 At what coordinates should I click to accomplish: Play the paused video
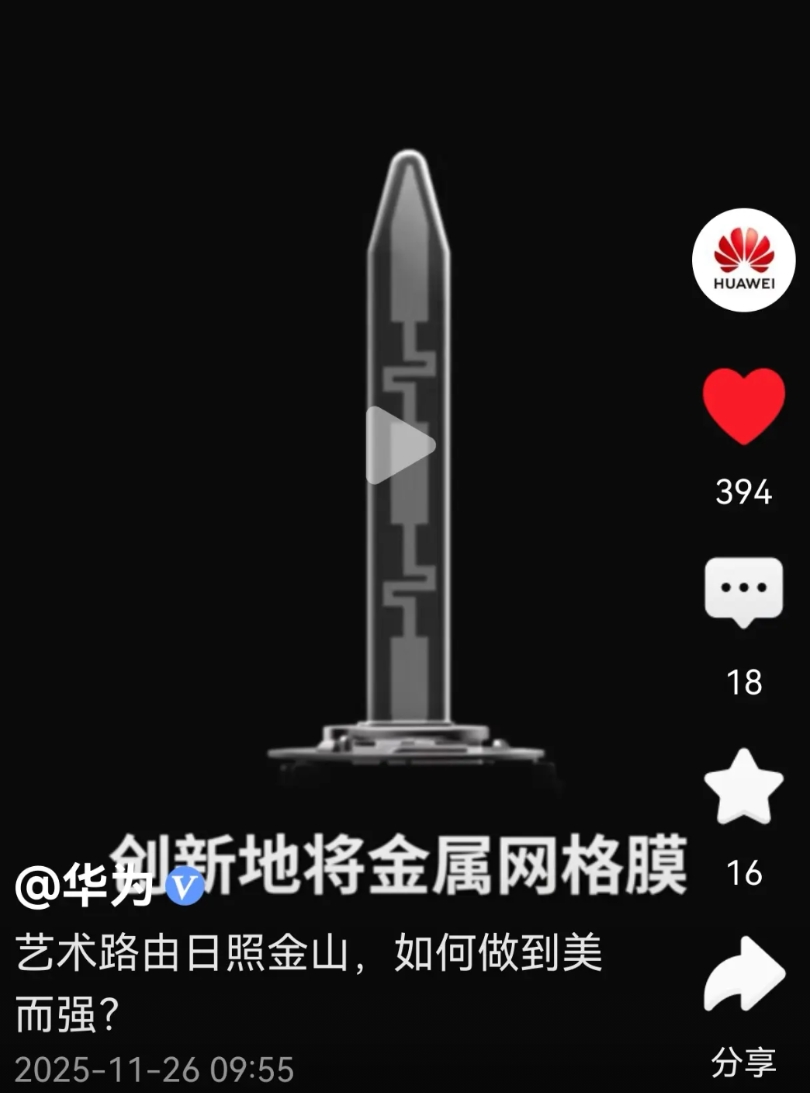click(x=401, y=445)
